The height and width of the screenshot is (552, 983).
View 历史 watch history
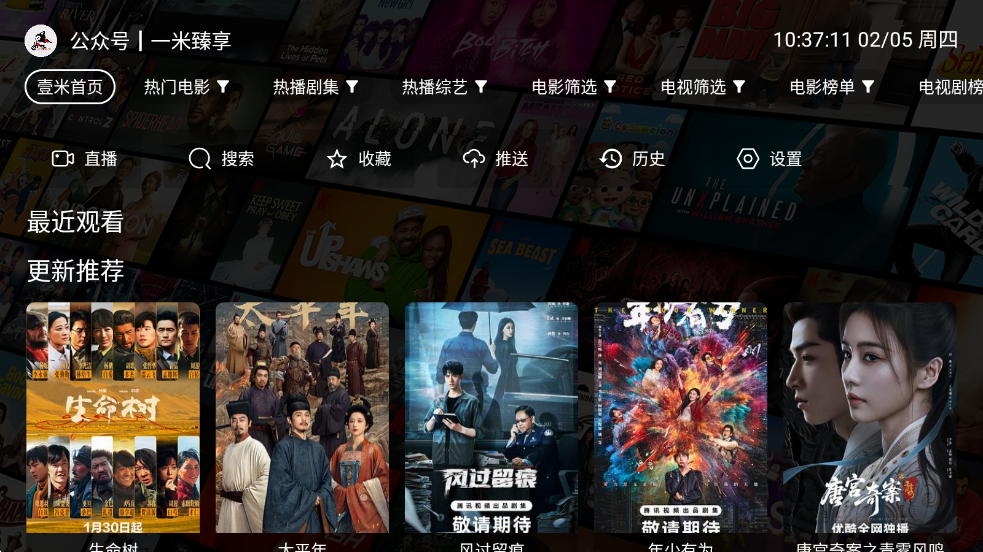tap(633, 159)
